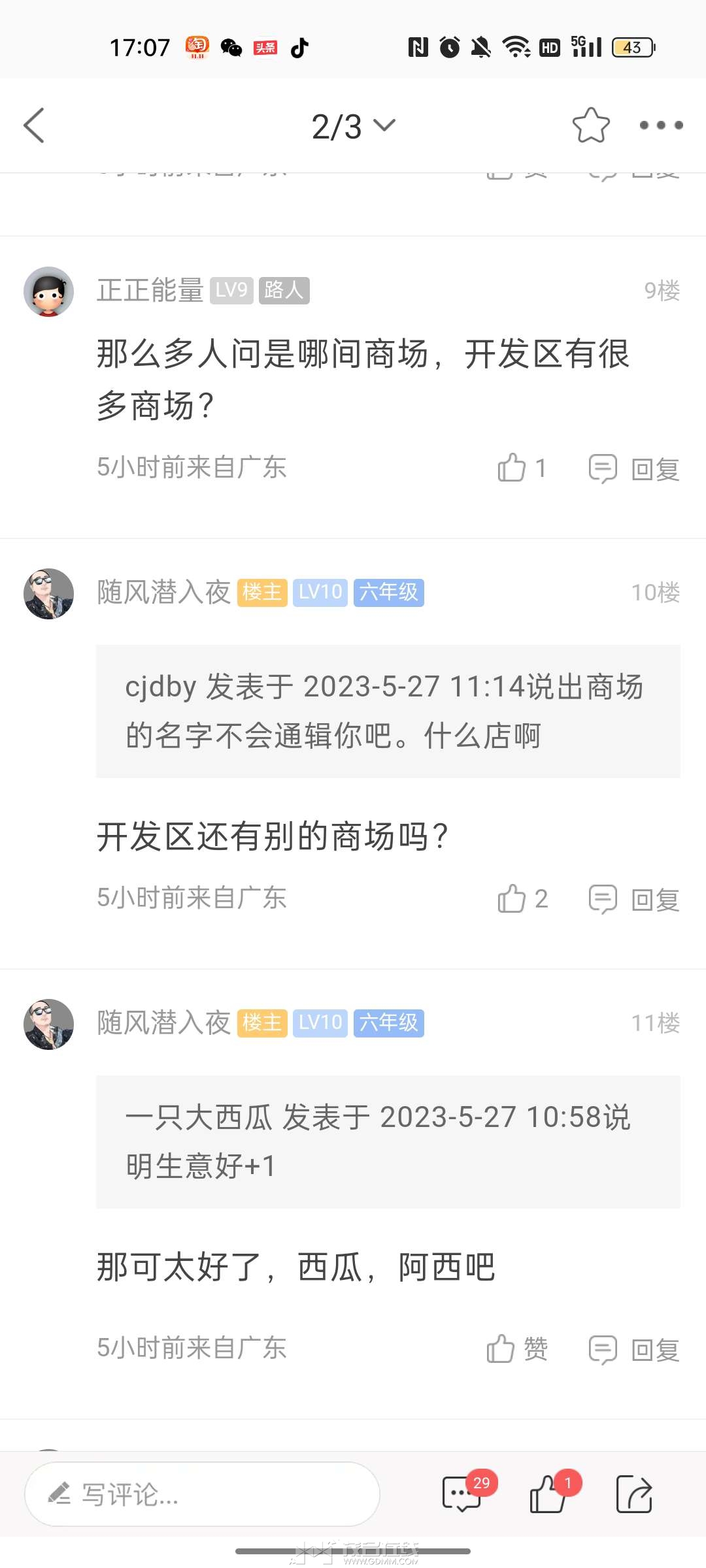
Task: Open the three-dot overflow menu
Action: [661, 125]
